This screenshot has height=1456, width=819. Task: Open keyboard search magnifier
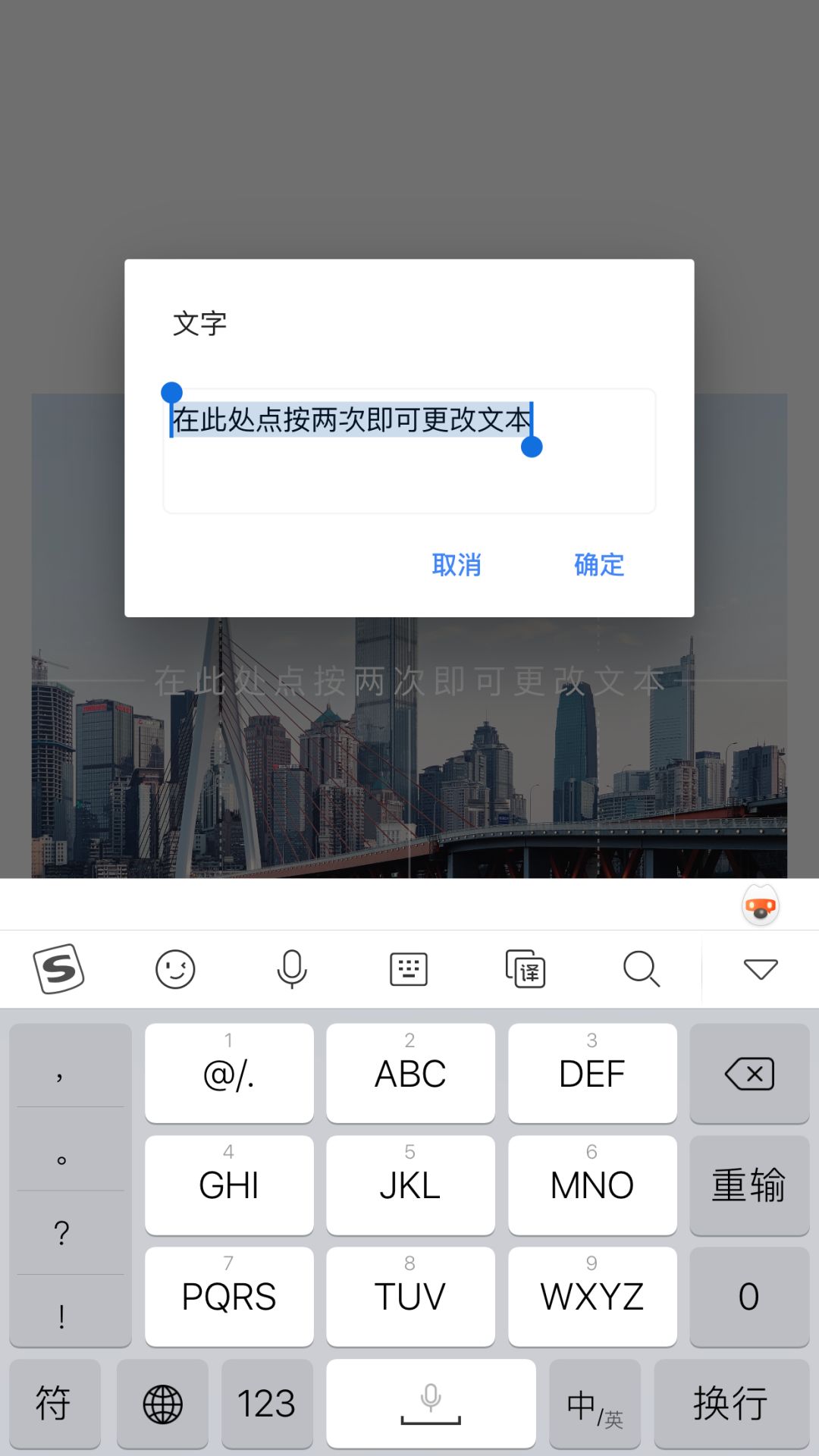point(642,969)
